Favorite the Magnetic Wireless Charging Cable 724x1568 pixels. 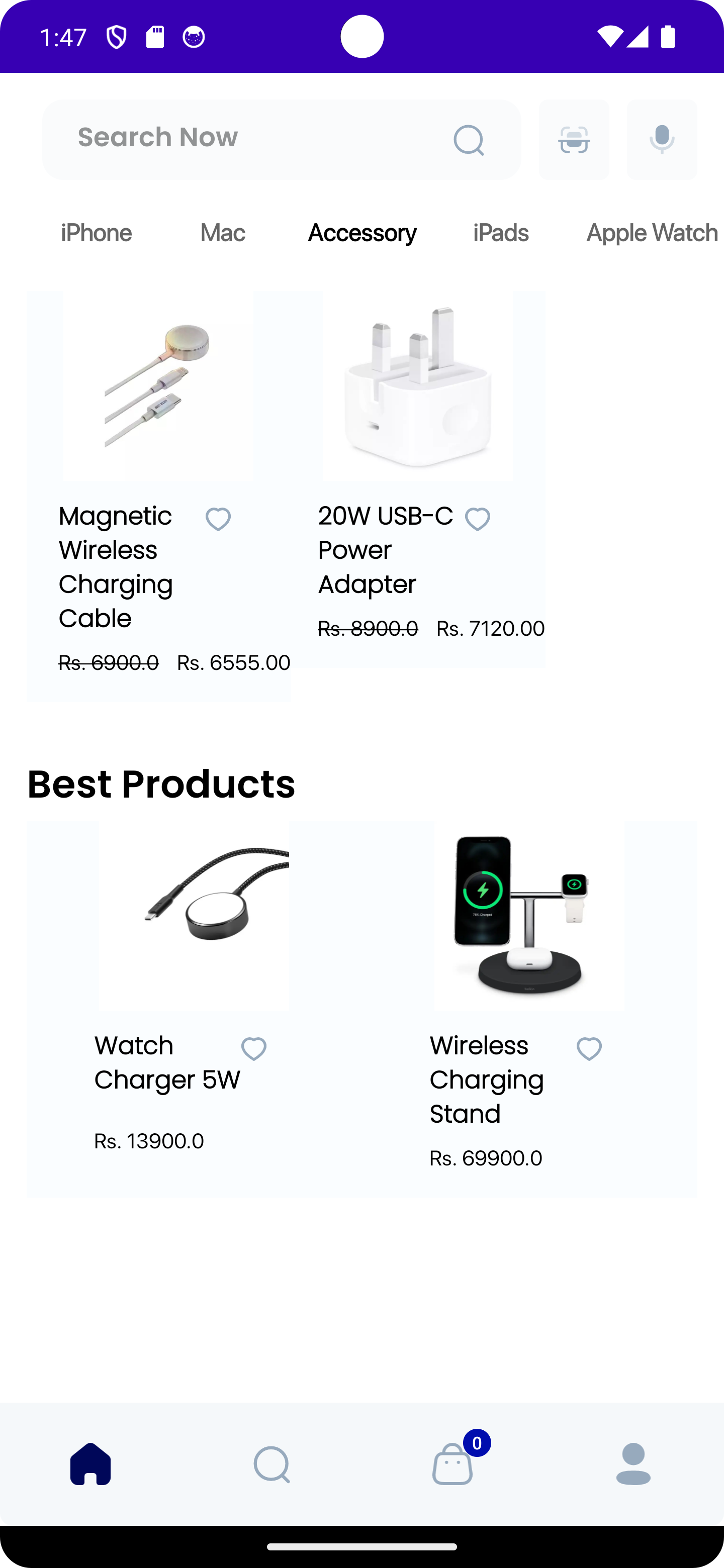217,518
